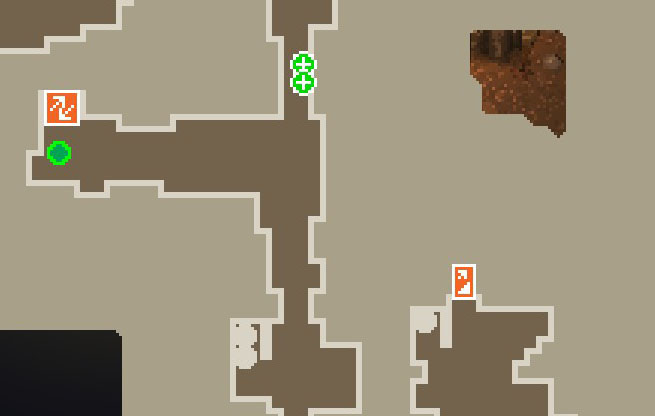Tap the orange single-stairs marker
This screenshot has width=655, height=416.
coord(463,282)
